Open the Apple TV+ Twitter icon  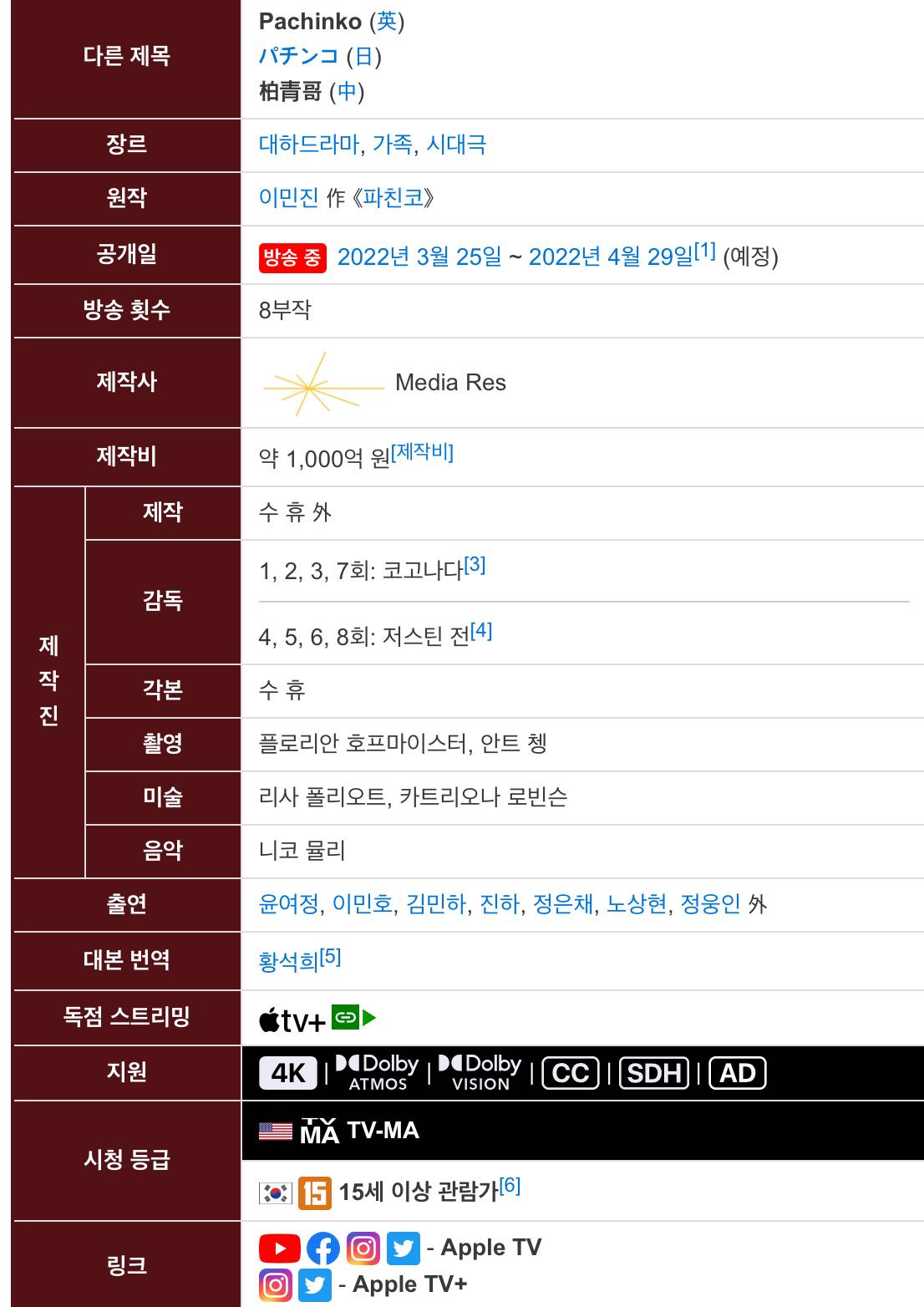click(x=315, y=1284)
